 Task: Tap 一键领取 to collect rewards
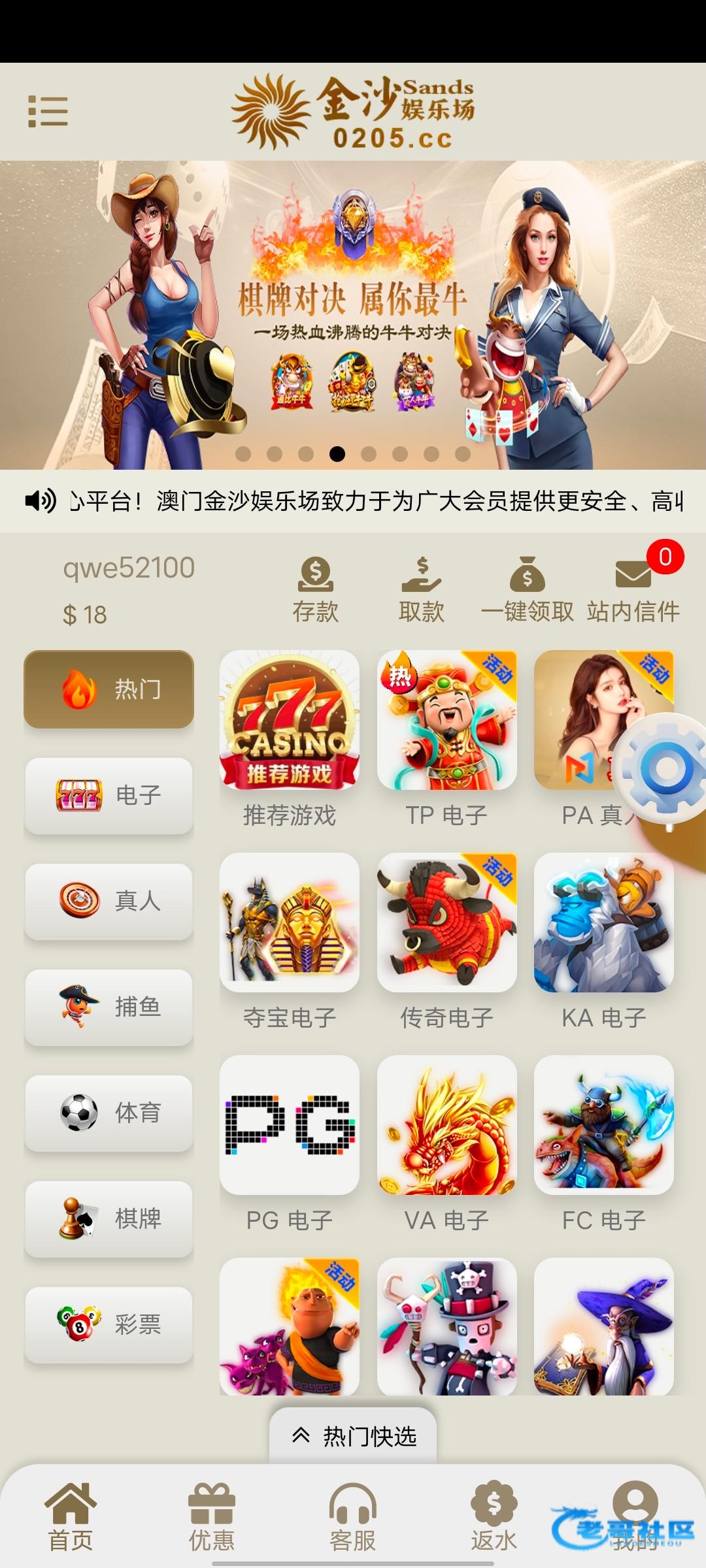tap(528, 589)
